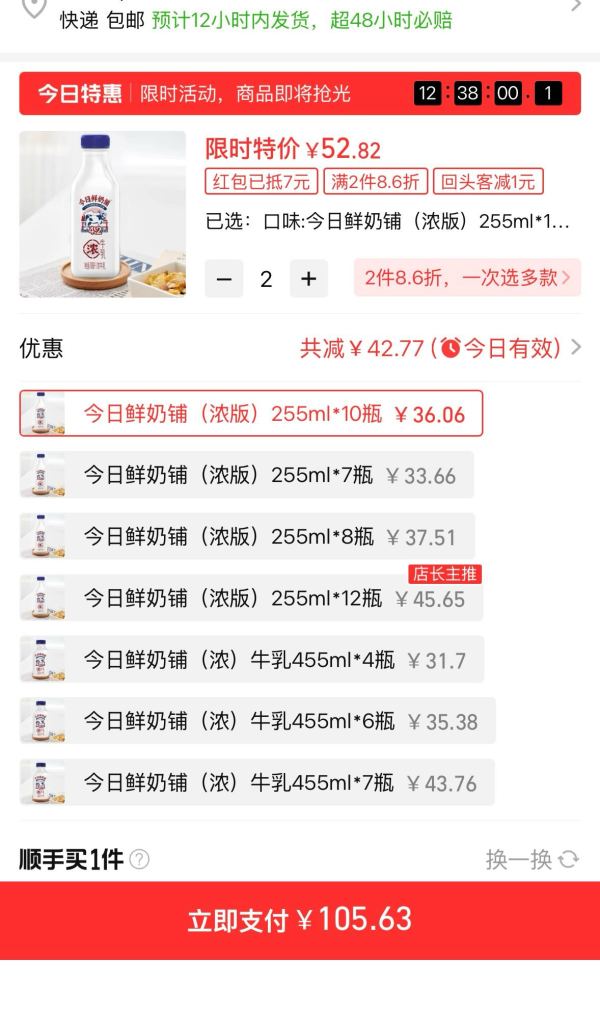
Task: Open the delivery info row arrow
Action: [x=576, y=6]
